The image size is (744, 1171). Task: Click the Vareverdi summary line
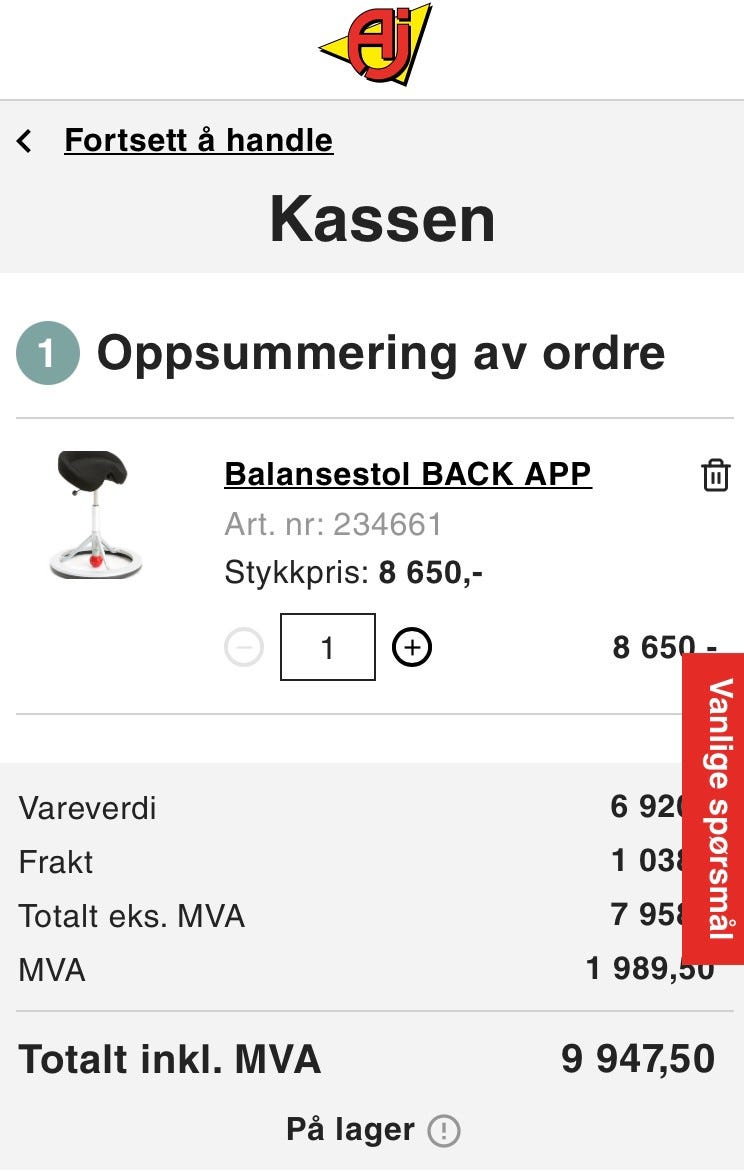[87, 808]
